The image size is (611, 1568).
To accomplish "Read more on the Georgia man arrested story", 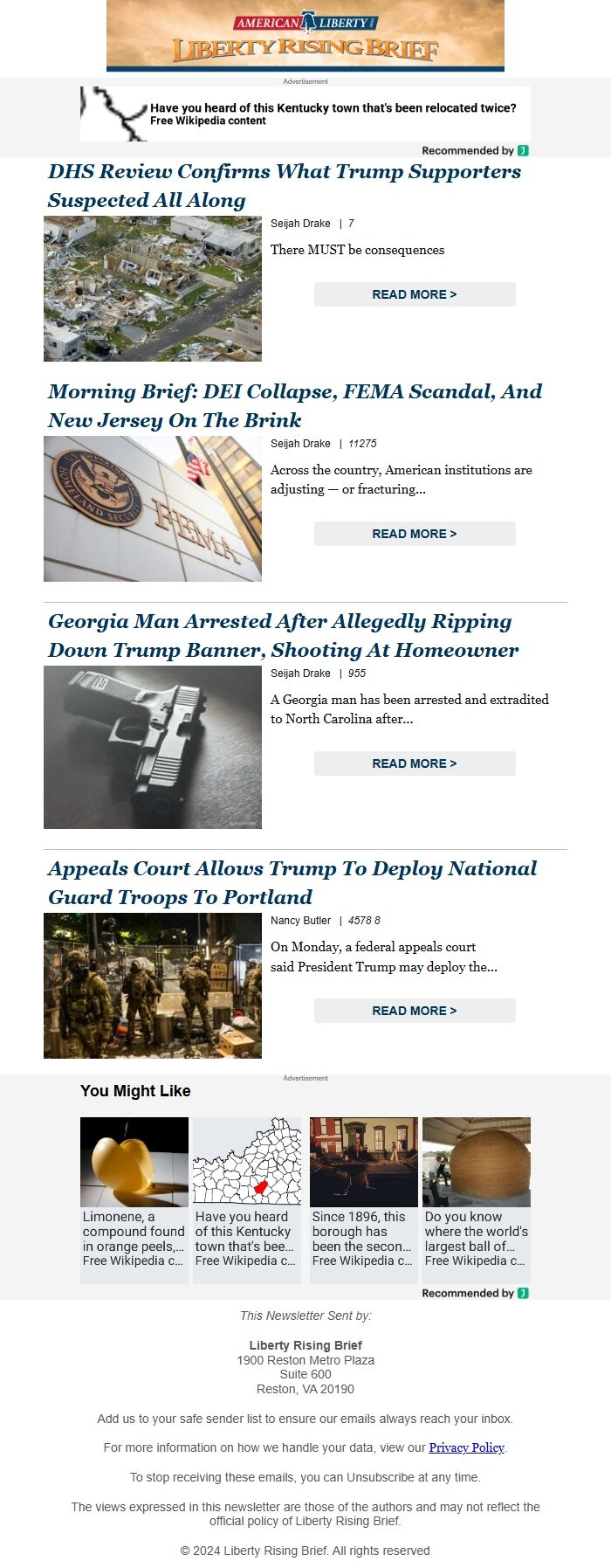I will (x=415, y=763).
